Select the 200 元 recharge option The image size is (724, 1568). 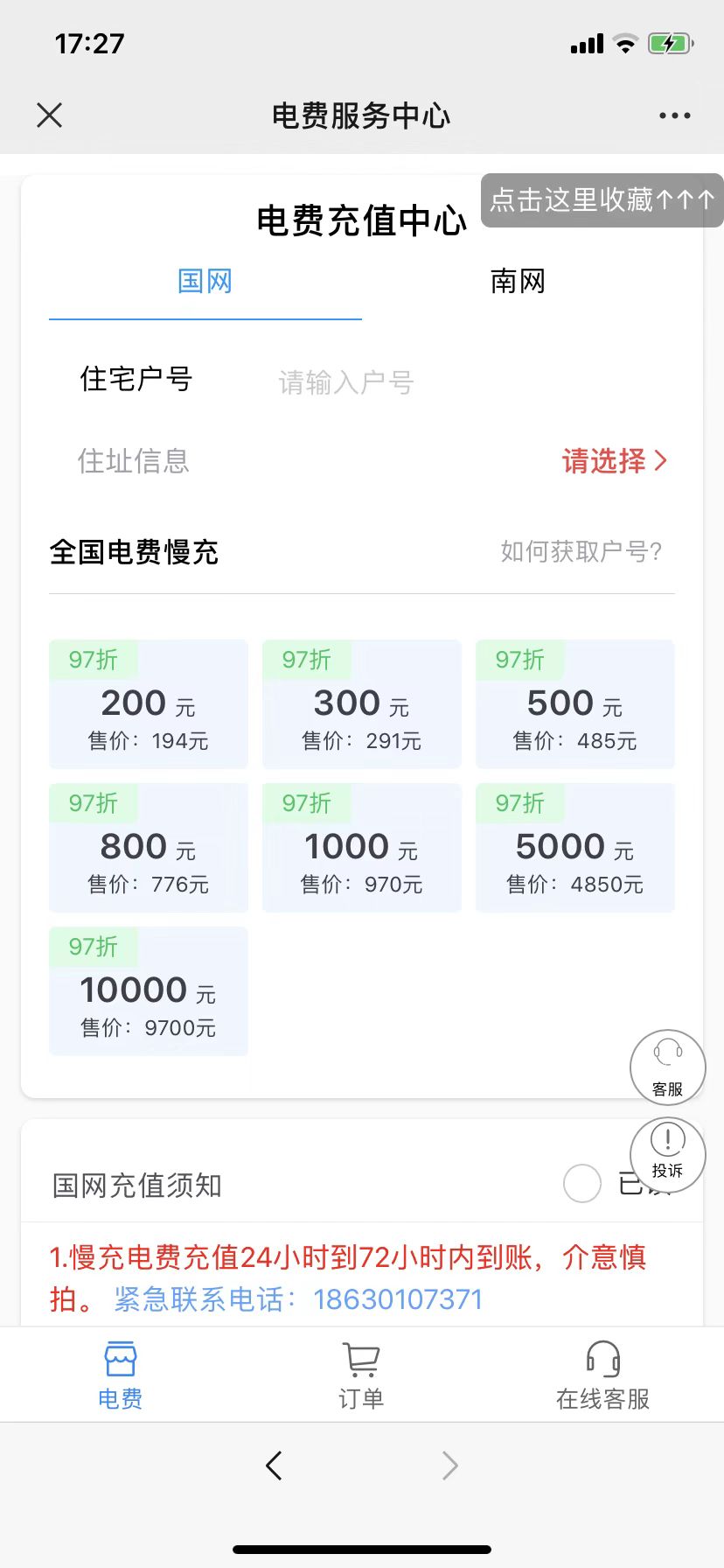[x=149, y=705]
